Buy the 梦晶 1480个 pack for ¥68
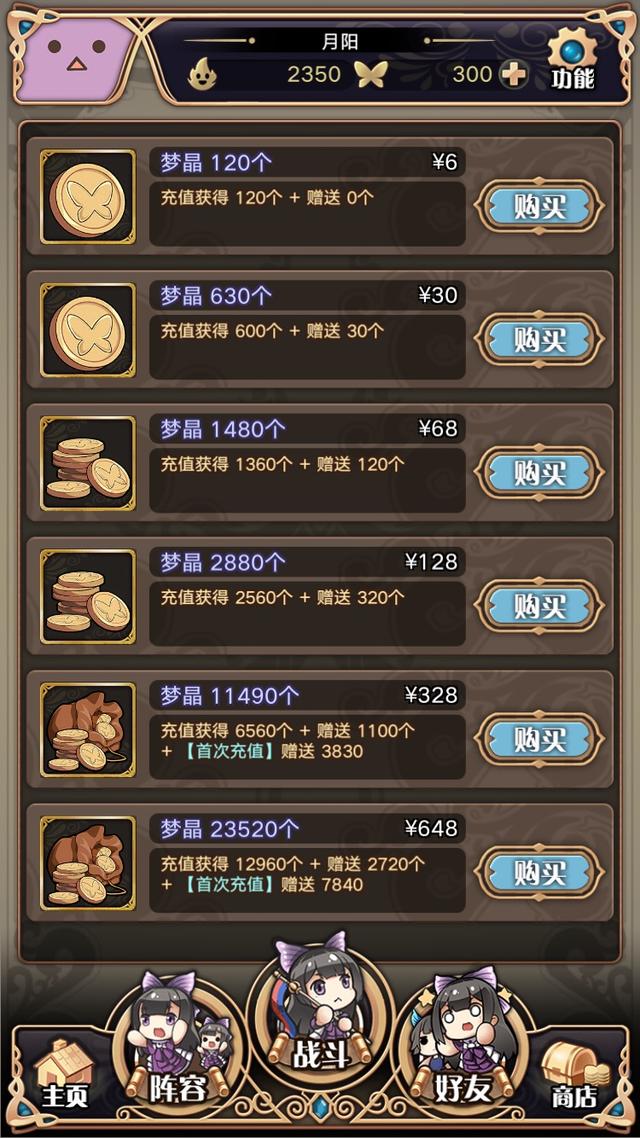The width and height of the screenshot is (640, 1138). [539, 472]
